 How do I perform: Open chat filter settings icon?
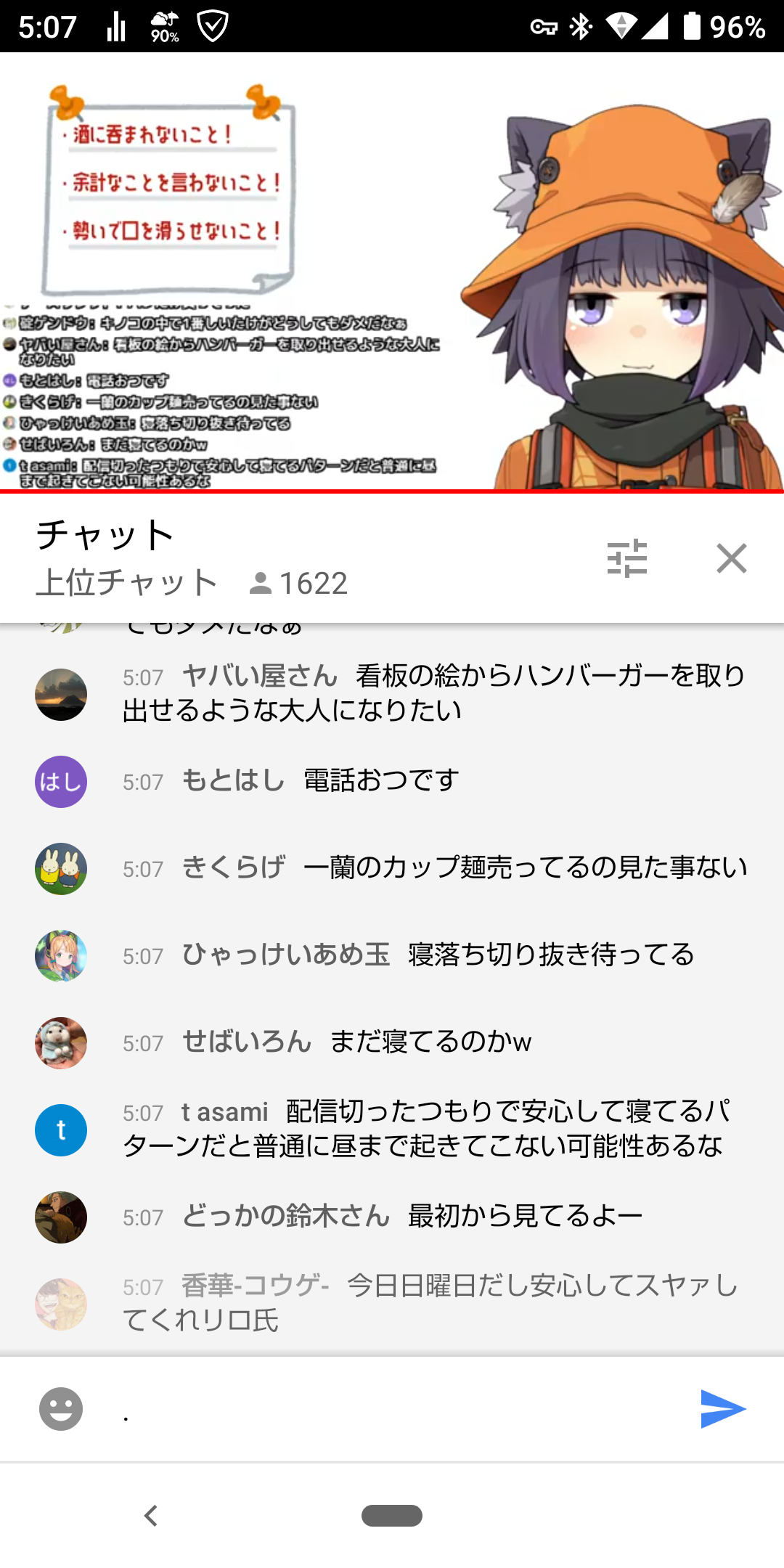[626, 558]
